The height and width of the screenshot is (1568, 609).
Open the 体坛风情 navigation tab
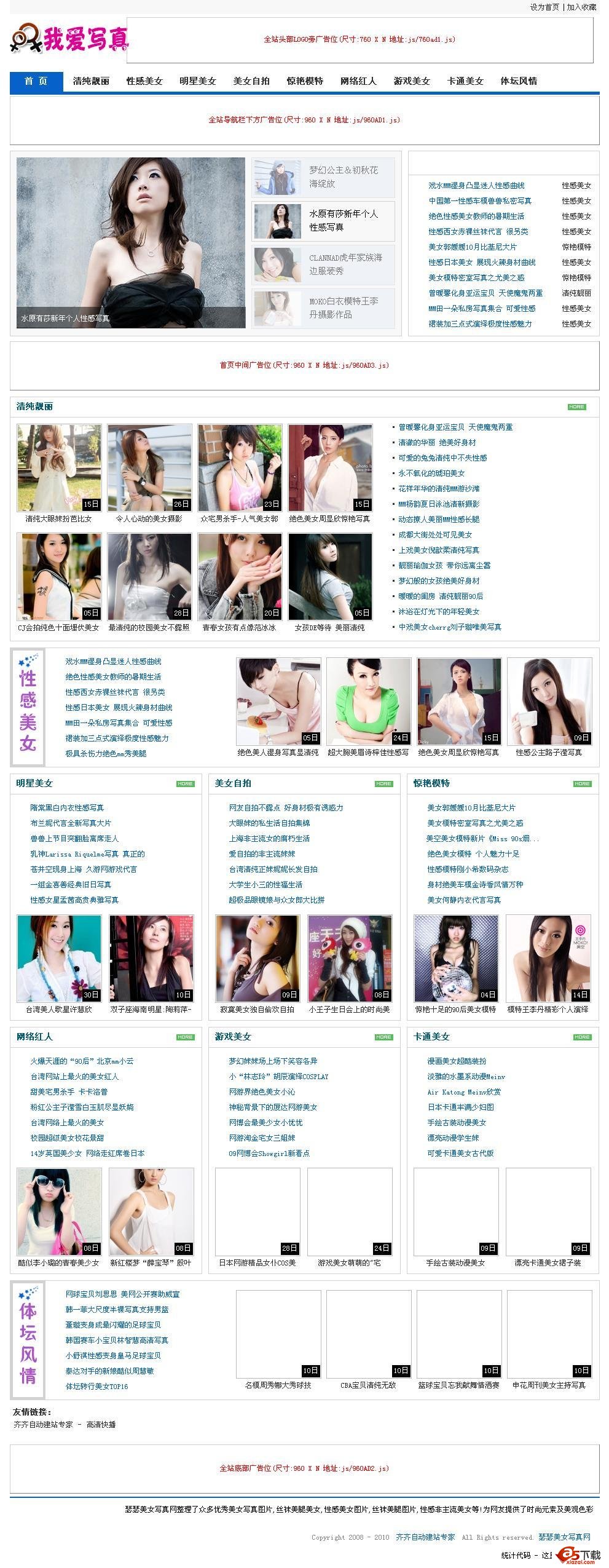coord(519,81)
